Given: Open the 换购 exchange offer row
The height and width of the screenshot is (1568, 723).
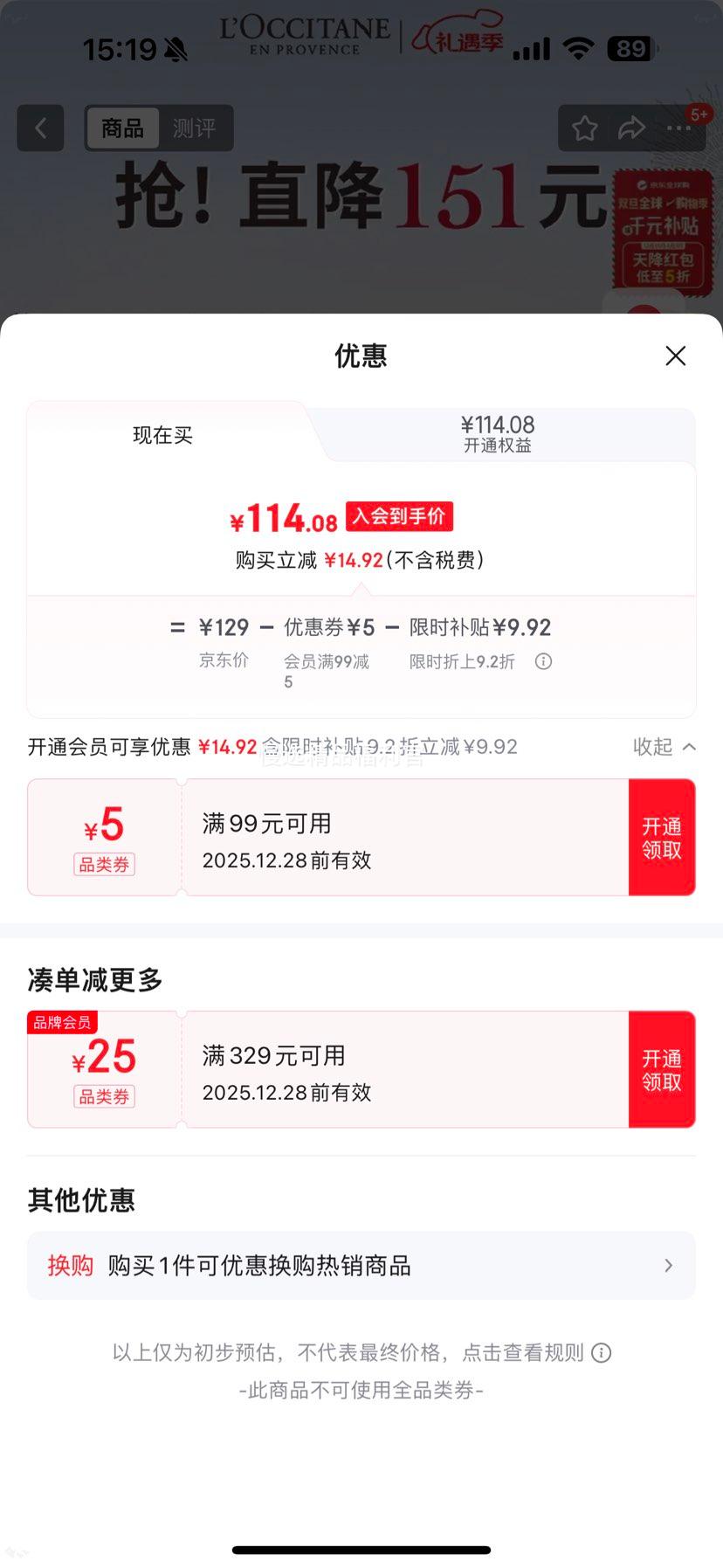Looking at the screenshot, I should click(361, 1266).
